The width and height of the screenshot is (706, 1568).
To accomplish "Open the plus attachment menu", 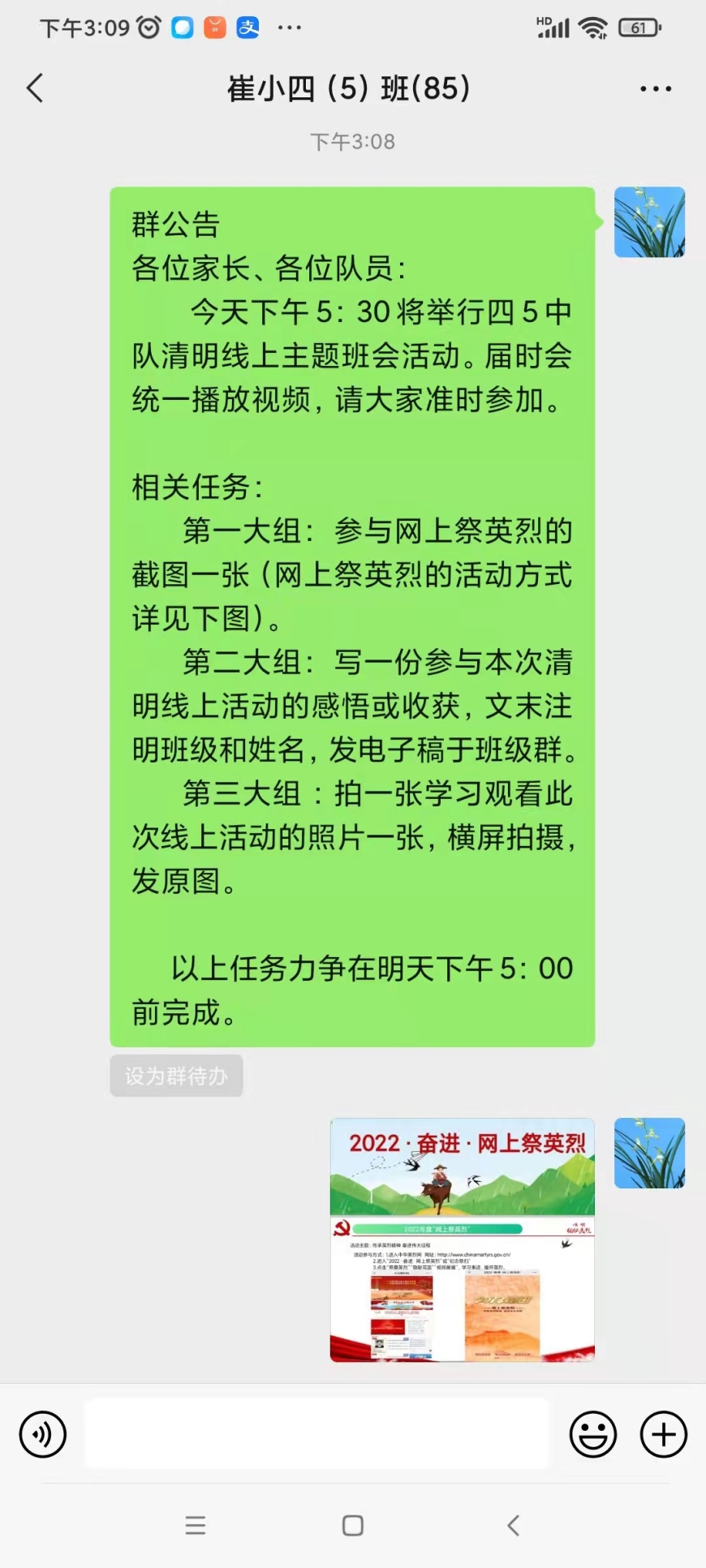I will pyautogui.click(x=663, y=1434).
